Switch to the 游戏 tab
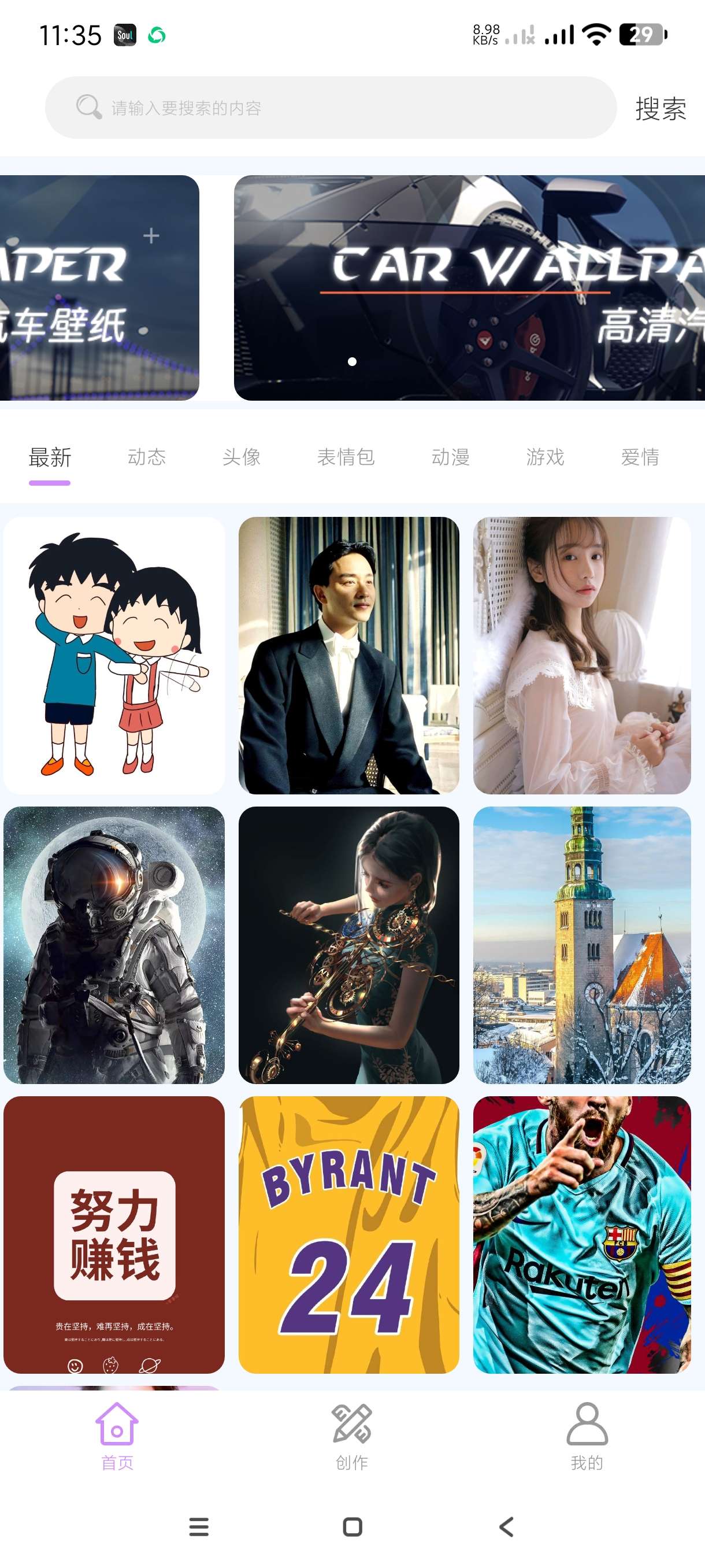The width and height of the screenshot is (705, 1568). (x=545, y=457)
